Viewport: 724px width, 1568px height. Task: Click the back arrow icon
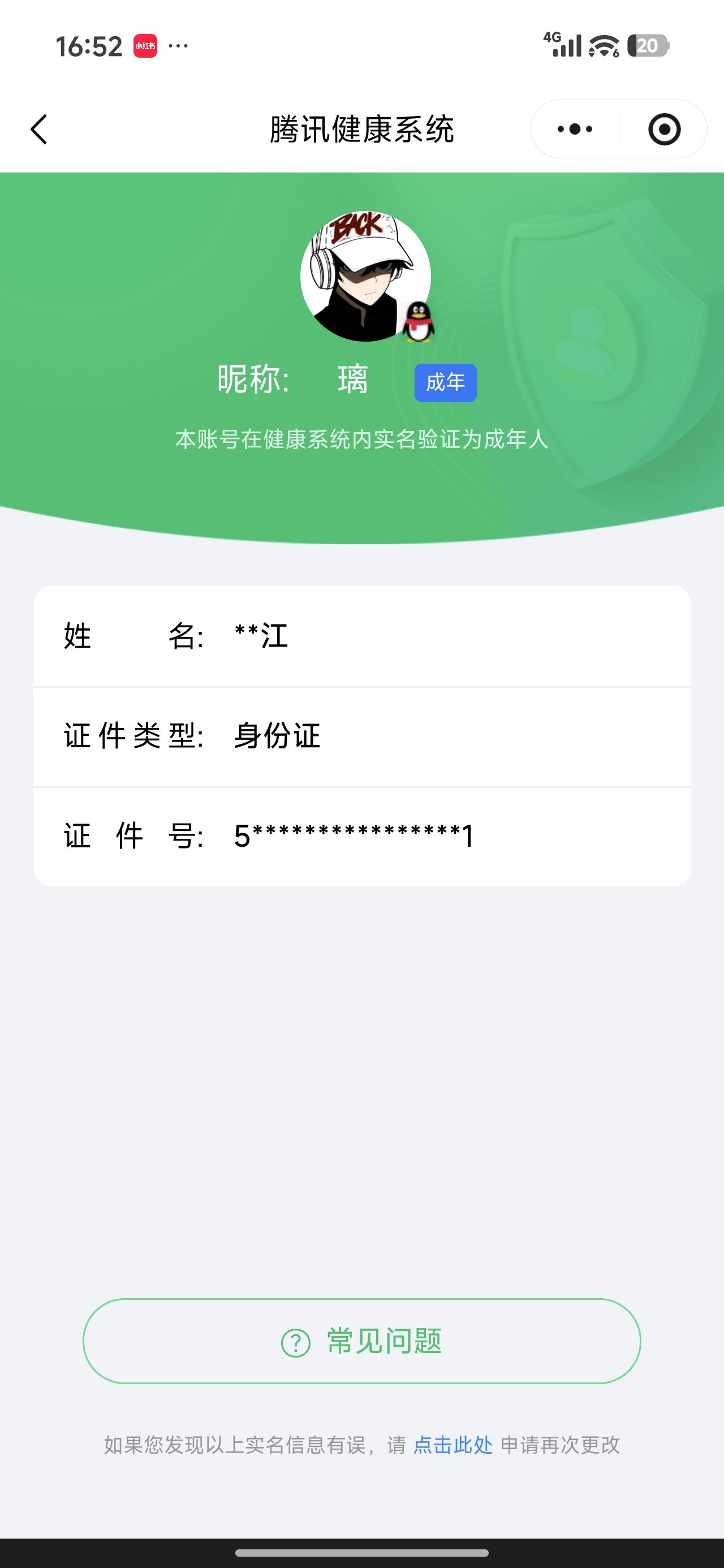tap(38, 129)
